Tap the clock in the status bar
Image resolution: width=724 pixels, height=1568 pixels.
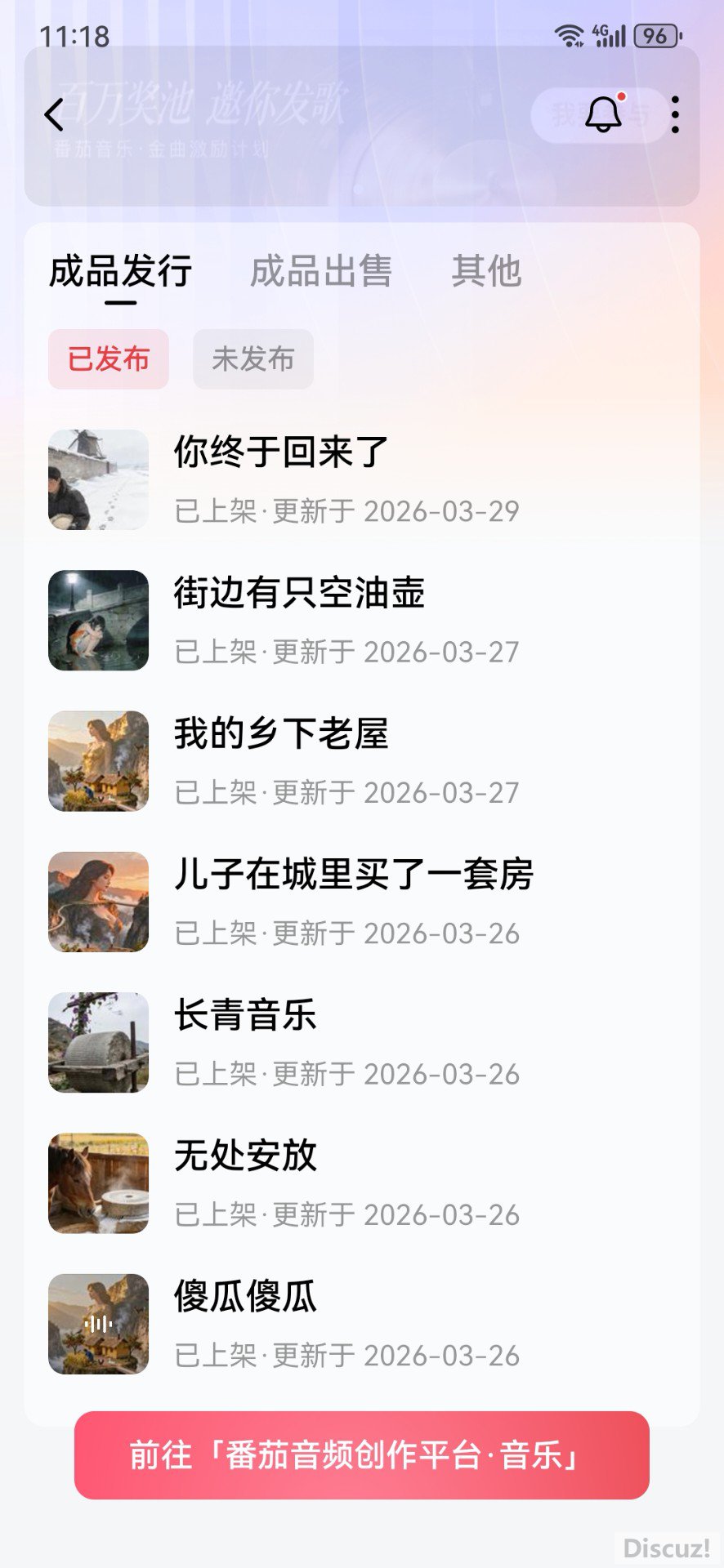coord(70,34)
